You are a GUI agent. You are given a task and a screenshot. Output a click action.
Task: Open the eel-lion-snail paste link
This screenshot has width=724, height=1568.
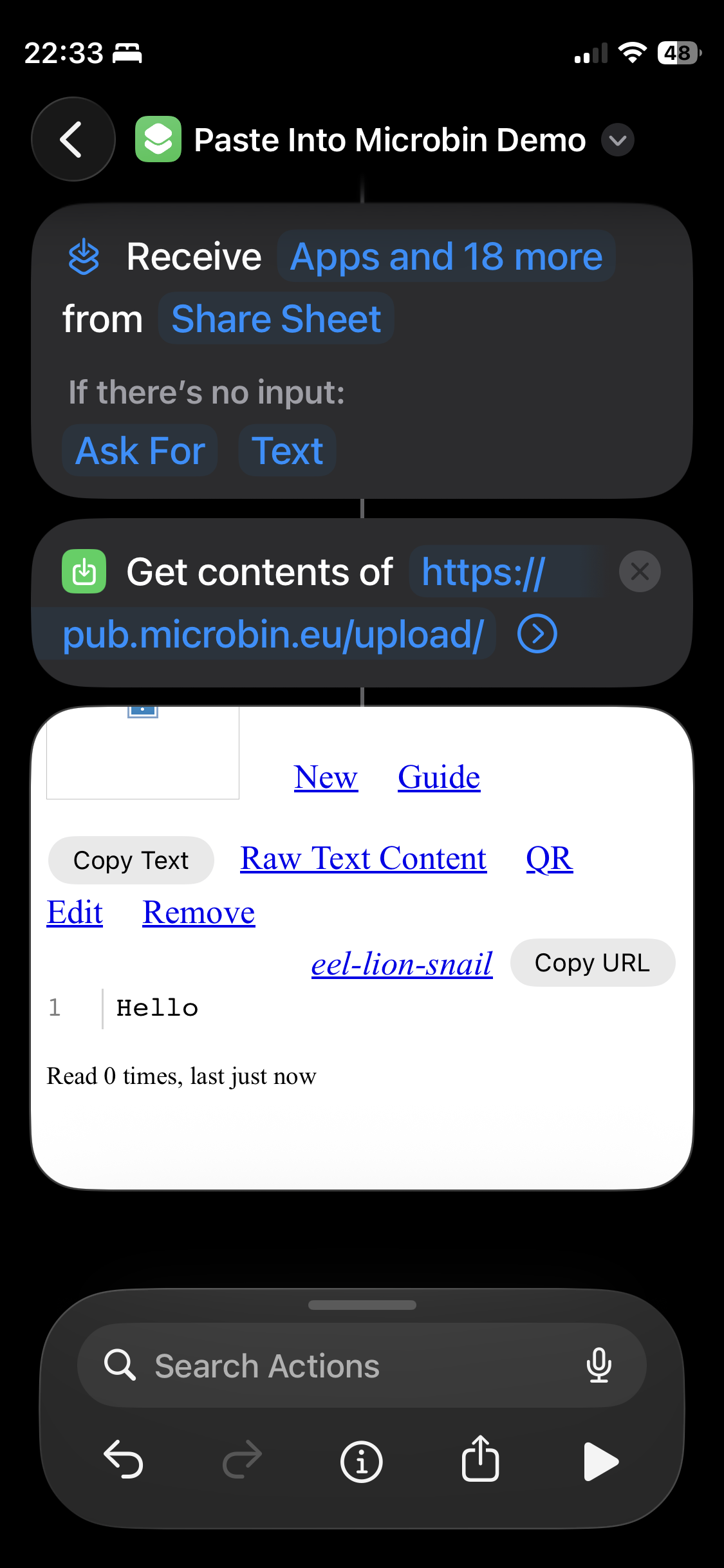pos(402,964)
